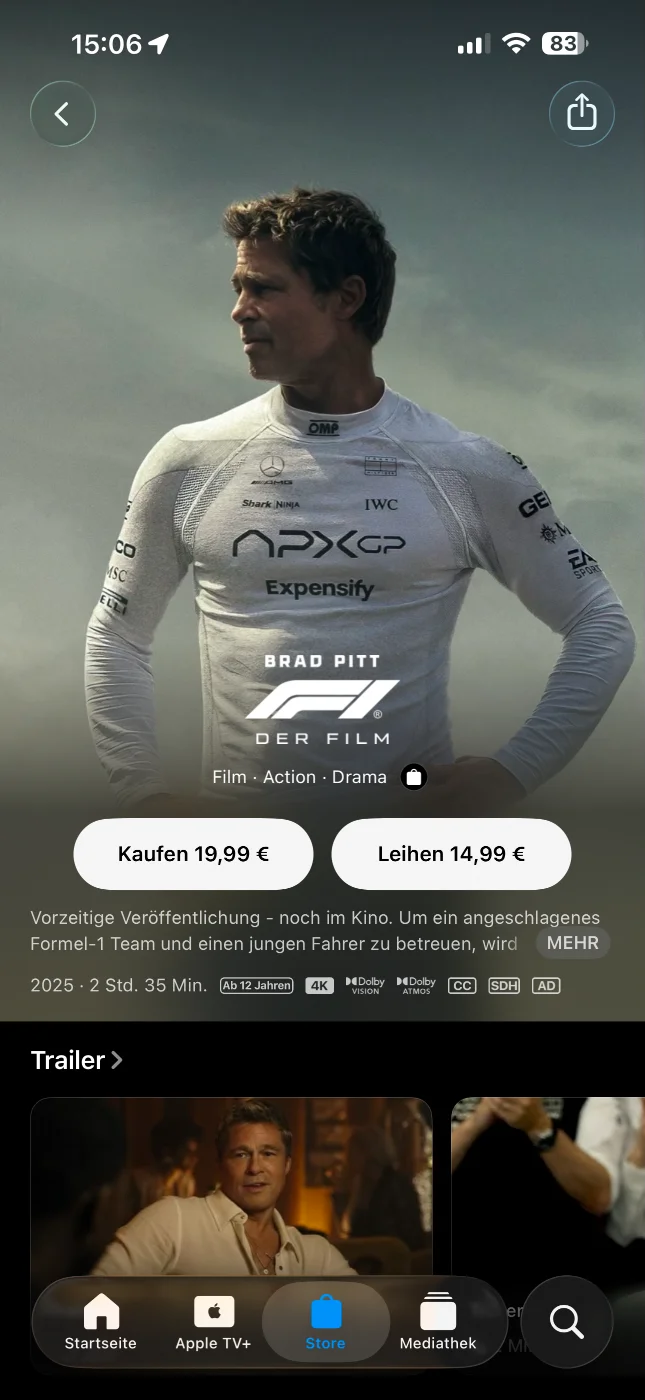Expand the description with MEHR
The width and height of the screenshot is (645, 1400).
click(573, 943)
